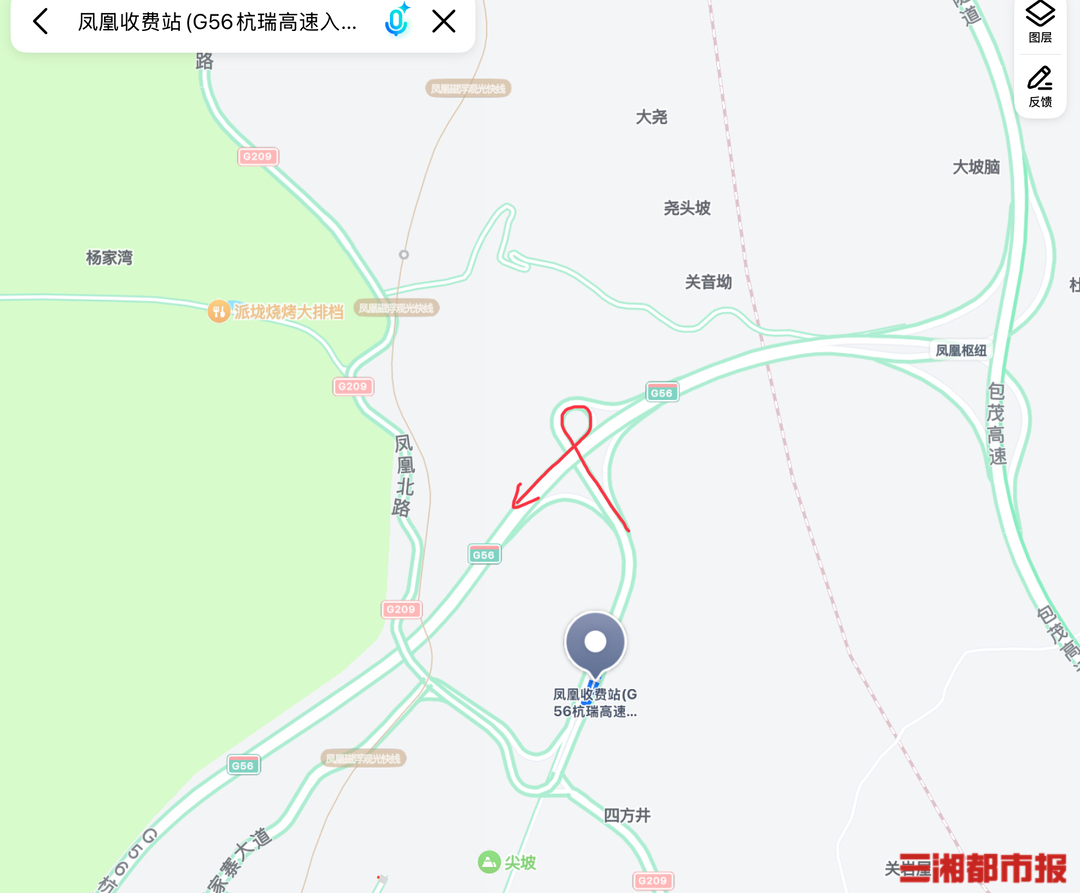1080x893 pixels.
Task: Open the 反馈 feedback button
Action: coord(1040,86)
